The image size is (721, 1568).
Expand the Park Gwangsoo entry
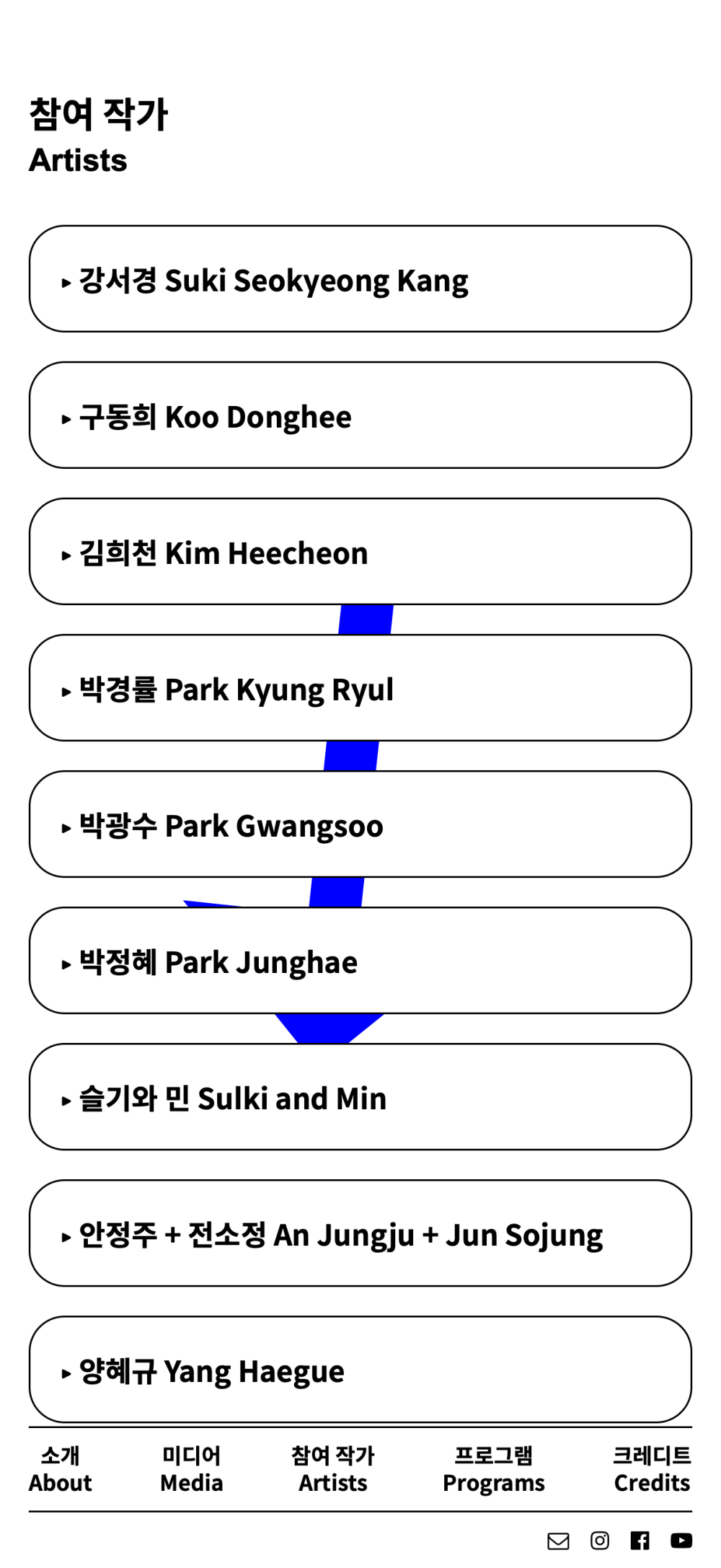[x=360, y=824]
